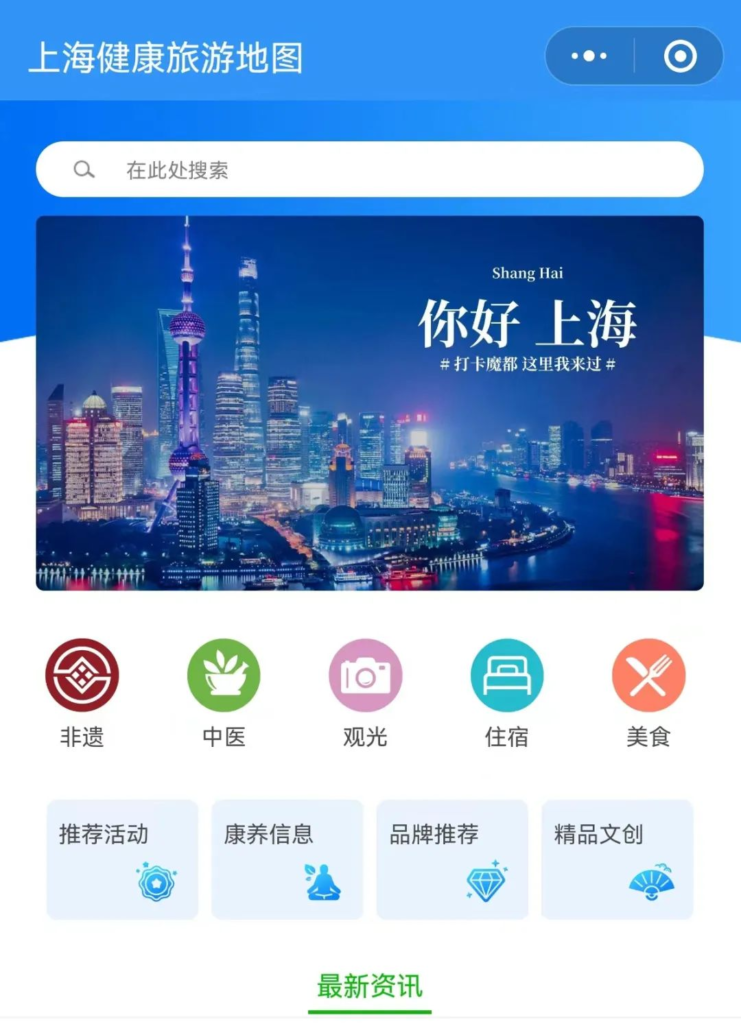
Task: Check out the 精品文创 card
Action: point(617,859)
